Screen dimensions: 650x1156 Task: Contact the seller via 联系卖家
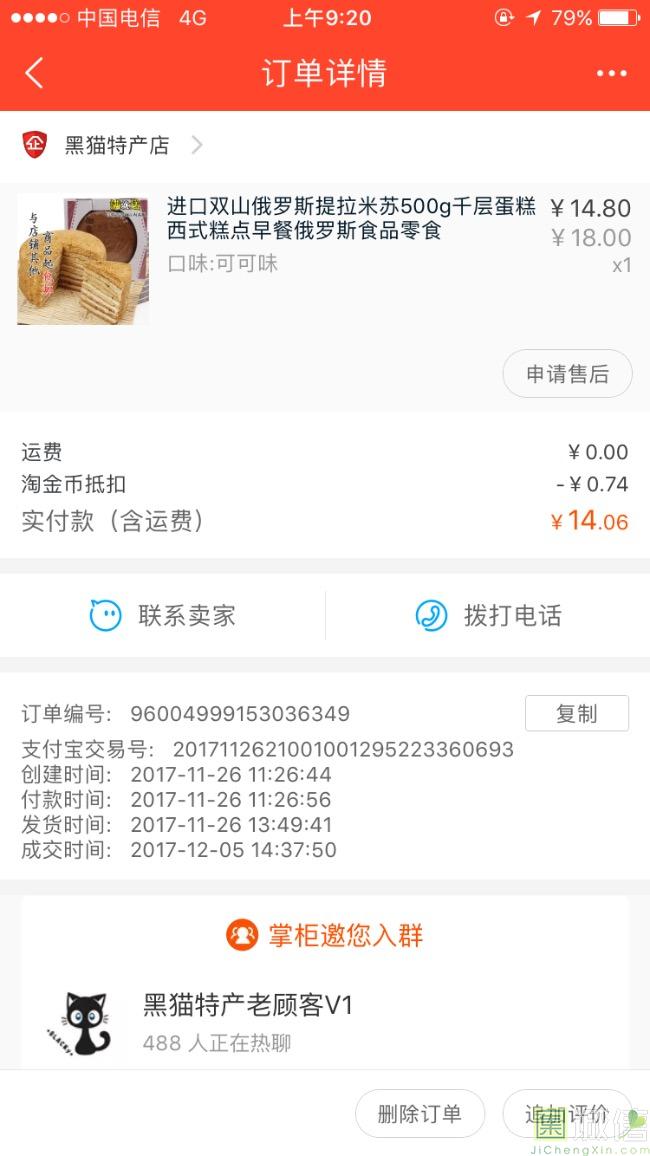point(163,616)
